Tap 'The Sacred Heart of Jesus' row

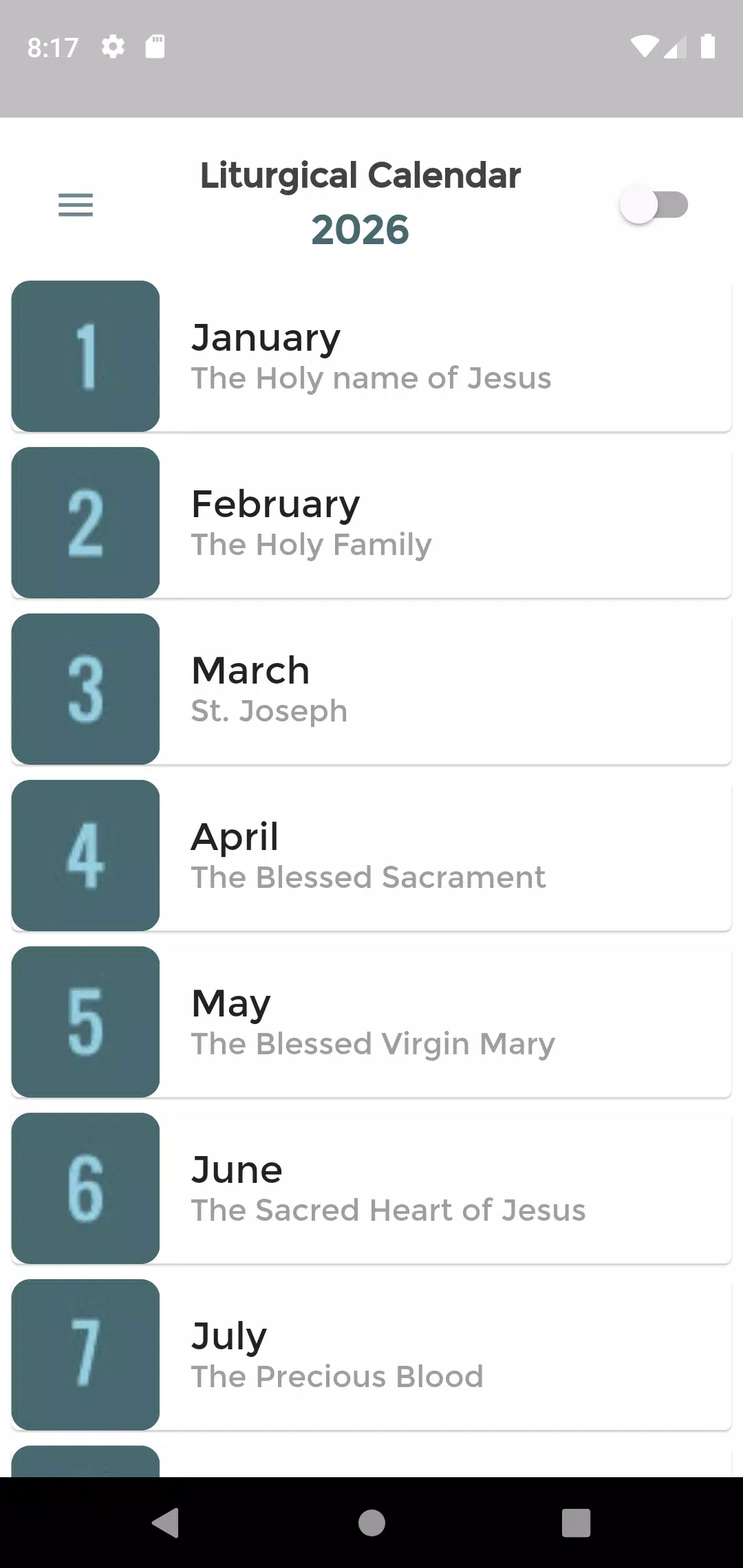[387, 1210]
